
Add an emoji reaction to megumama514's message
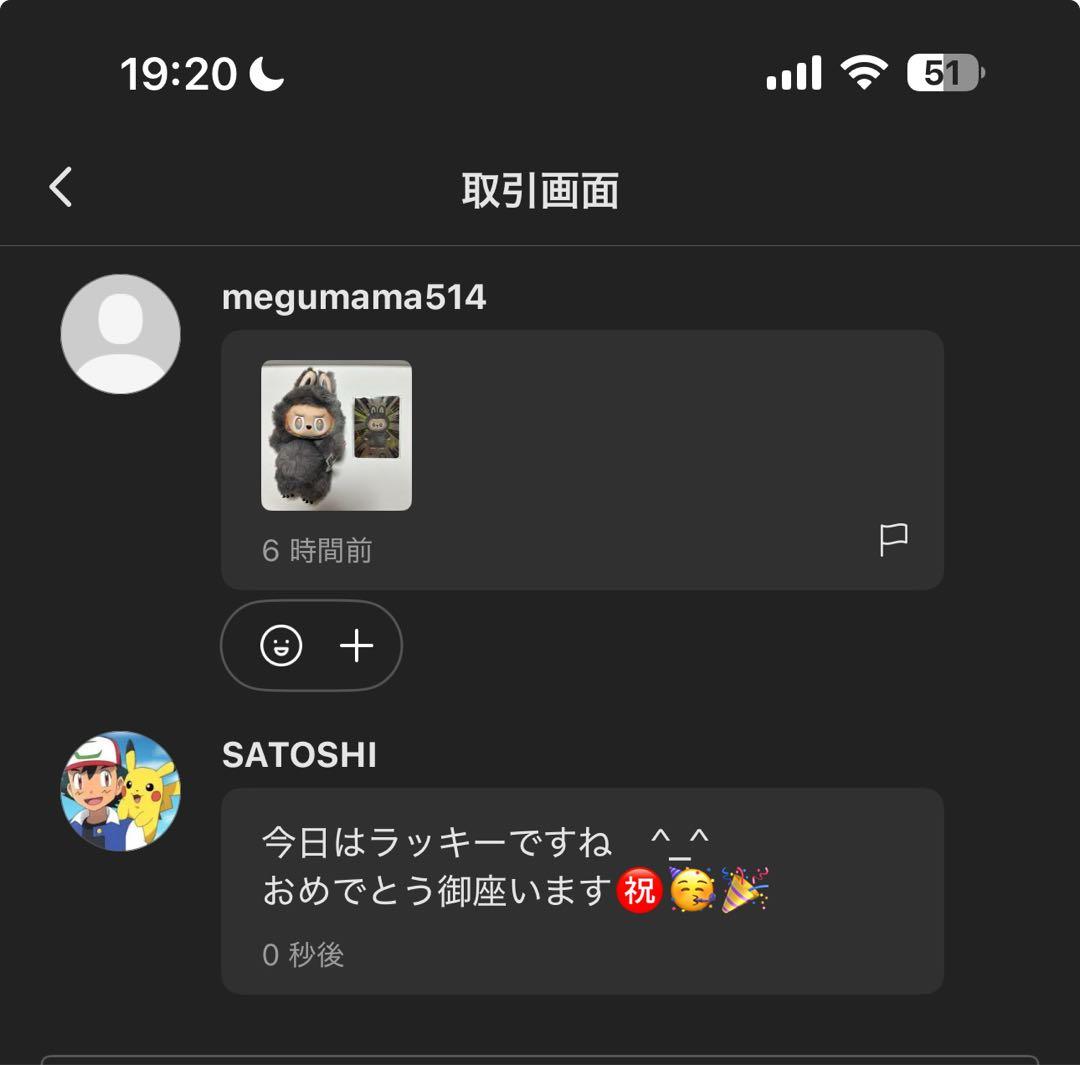282,646
